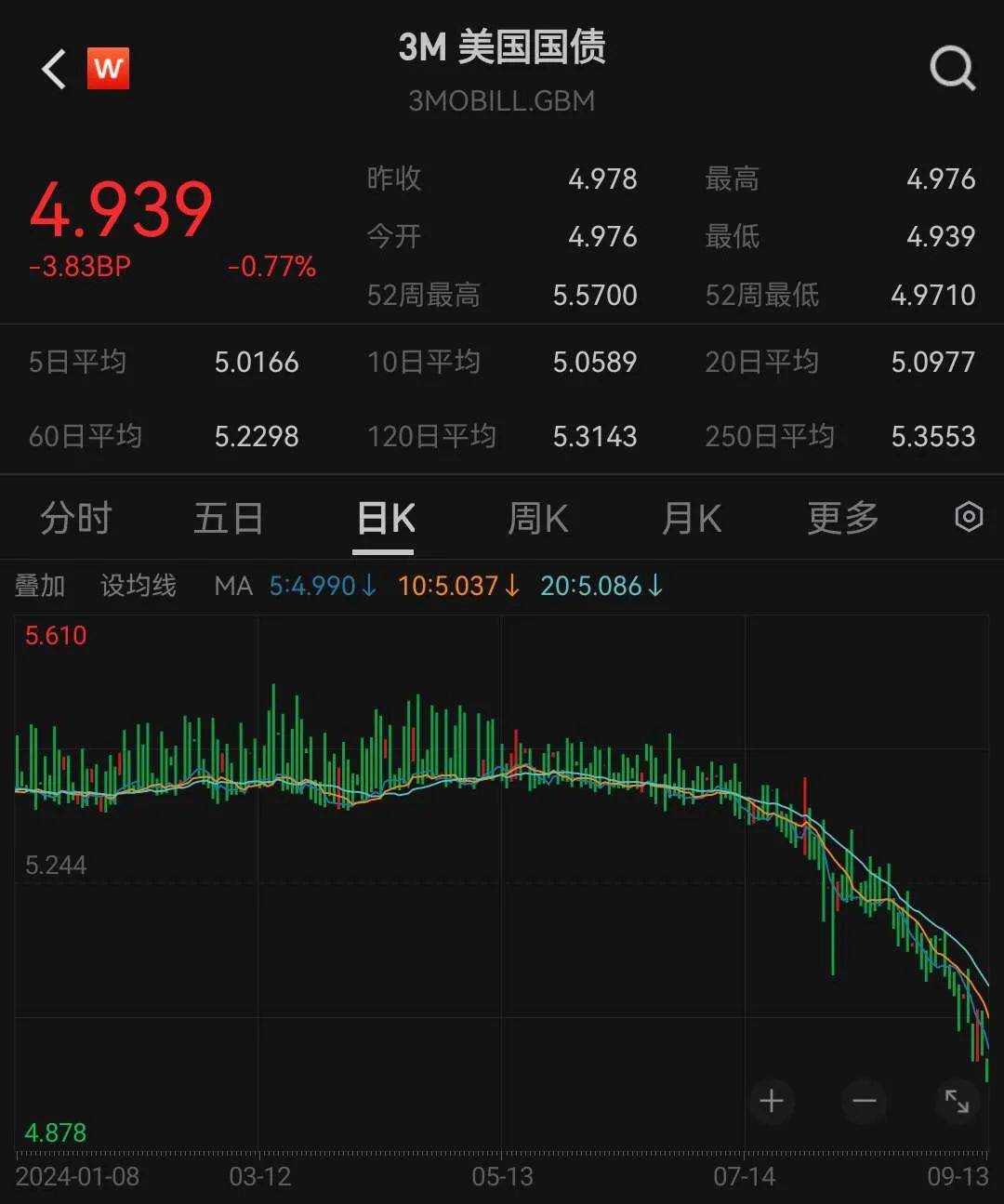The height and width of the screenshot is (1204, 1004).
Task: Expand chart to fullscreen with arrows icon
Action: click(957, 1101)
